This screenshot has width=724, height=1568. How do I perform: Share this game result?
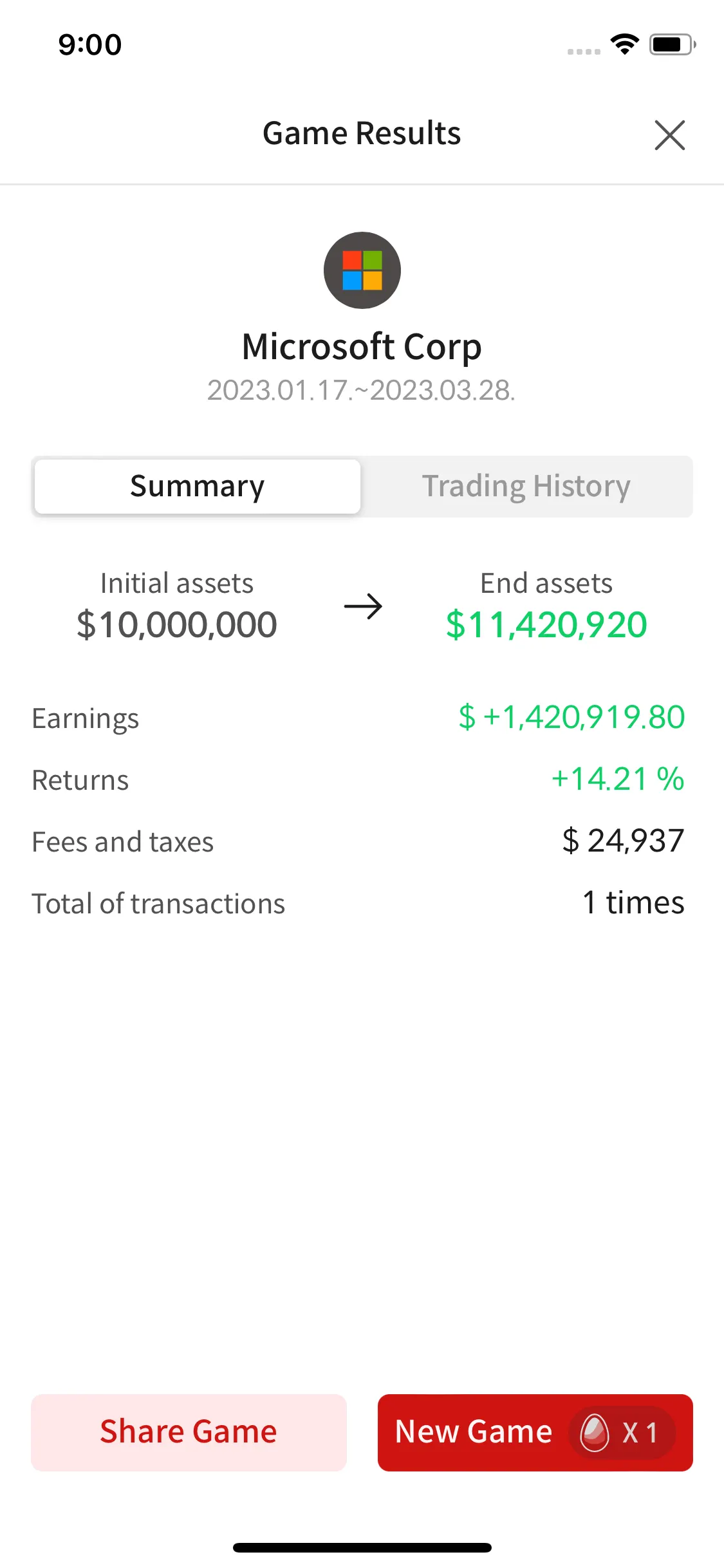tap(189, 1432)
